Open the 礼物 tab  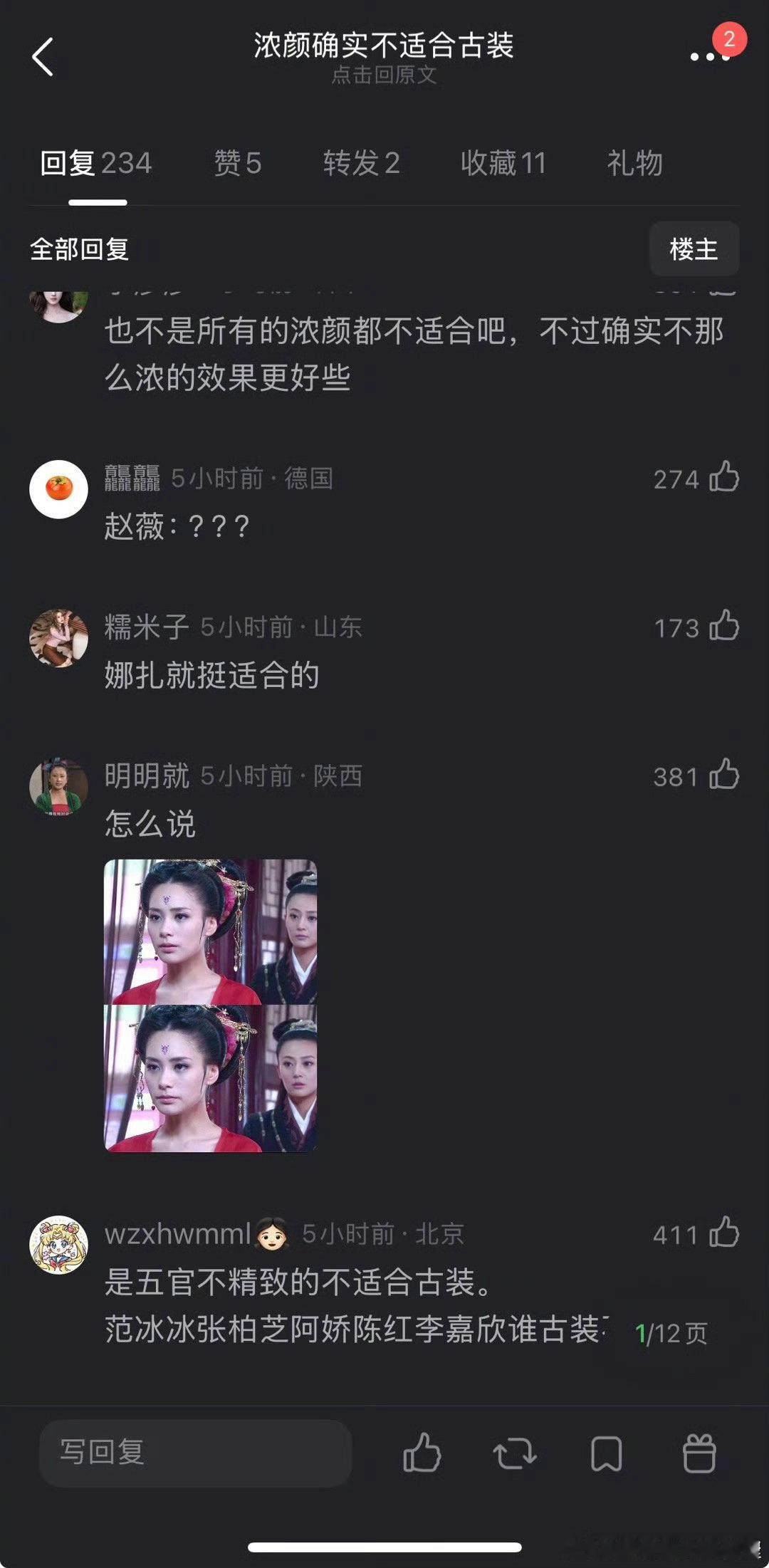tap(634, 163)
